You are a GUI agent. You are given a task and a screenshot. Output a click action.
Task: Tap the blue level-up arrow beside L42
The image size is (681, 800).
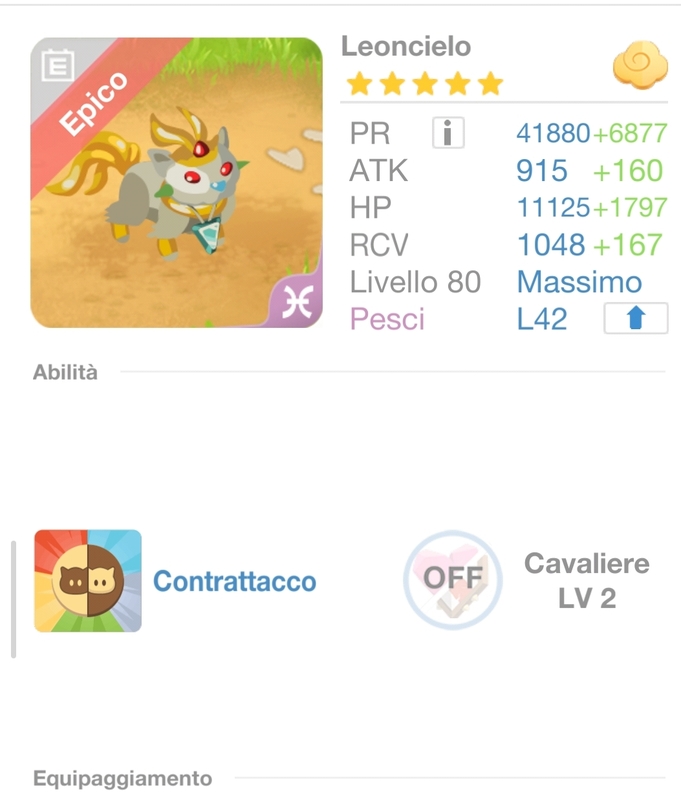click(636, 319)
